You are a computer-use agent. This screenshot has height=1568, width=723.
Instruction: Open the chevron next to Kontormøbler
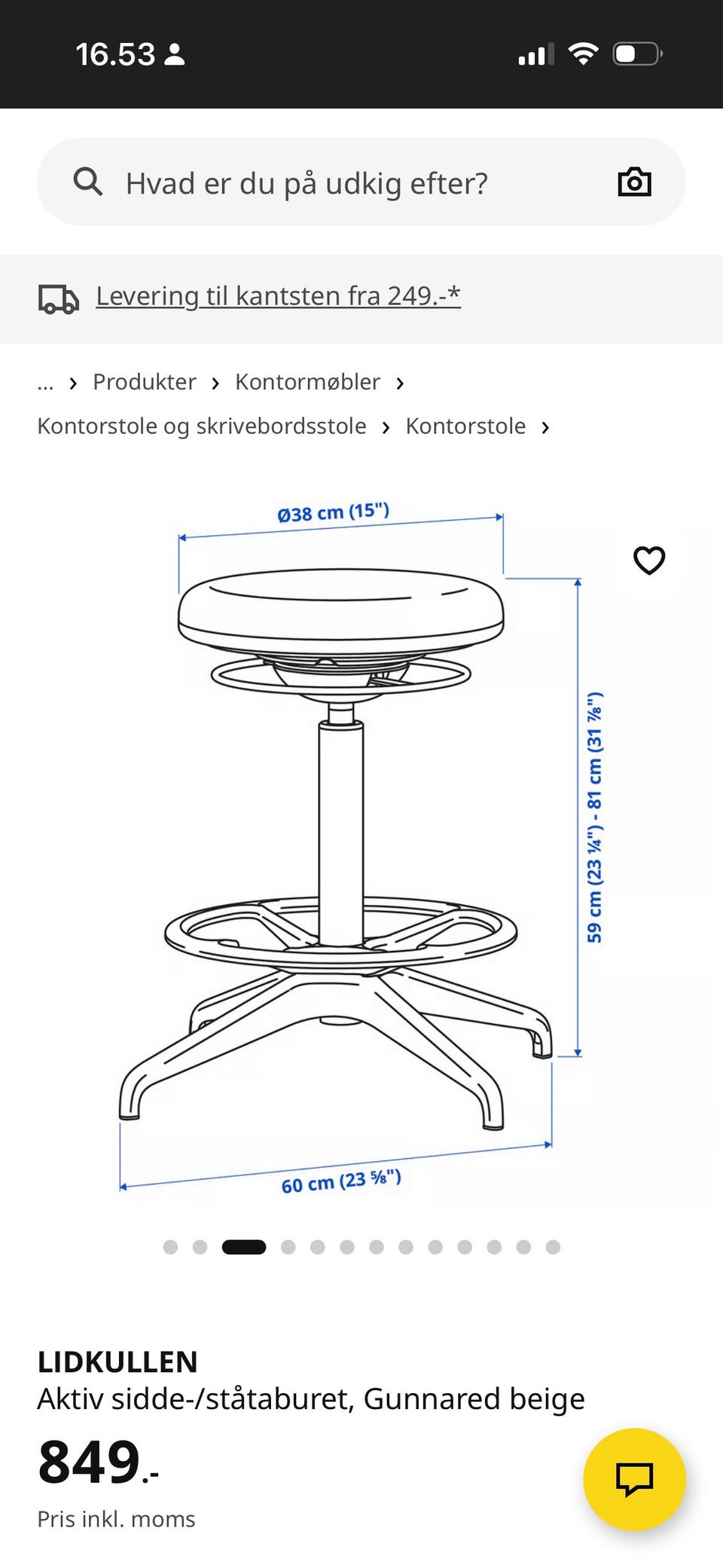(x=401, y=382)
